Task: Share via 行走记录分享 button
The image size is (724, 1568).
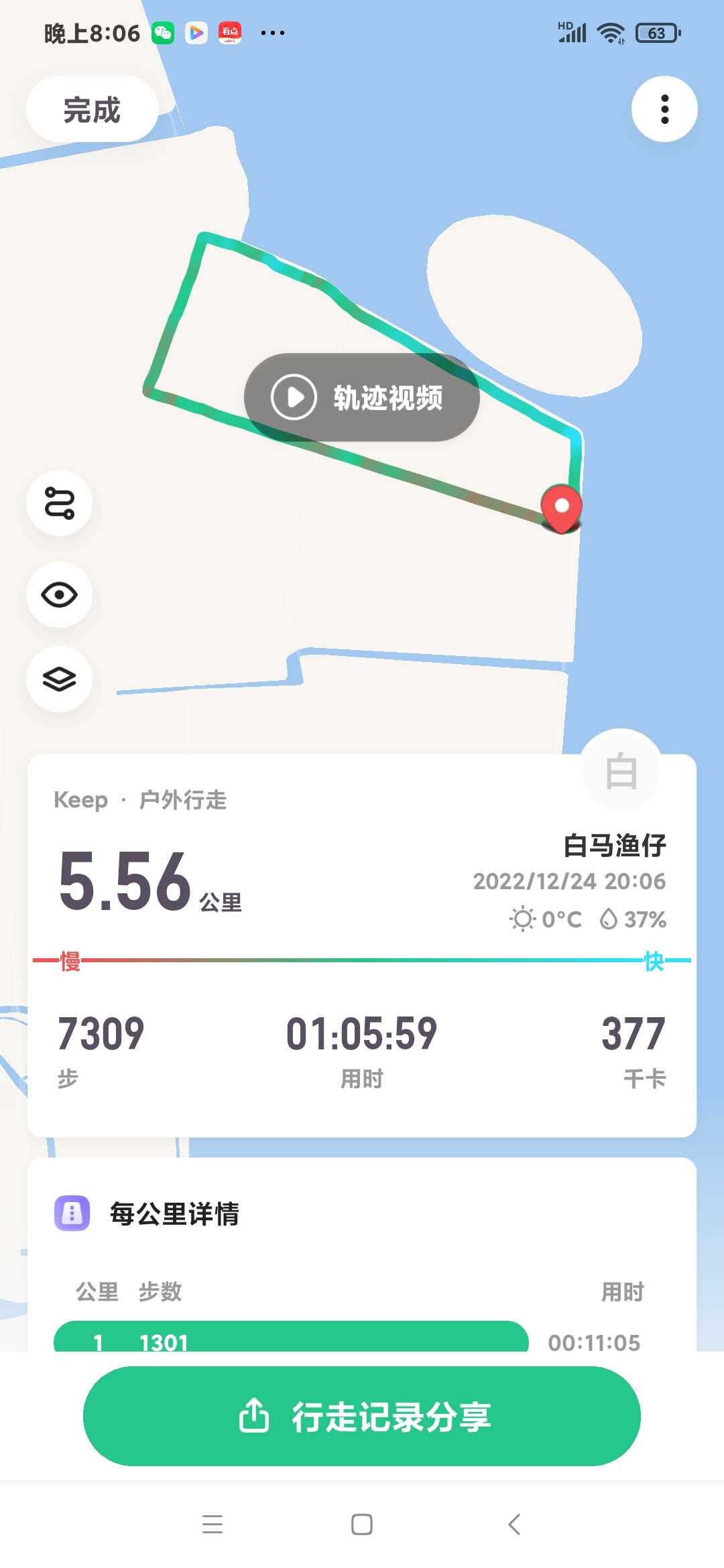Action: tap(362, 1417)
